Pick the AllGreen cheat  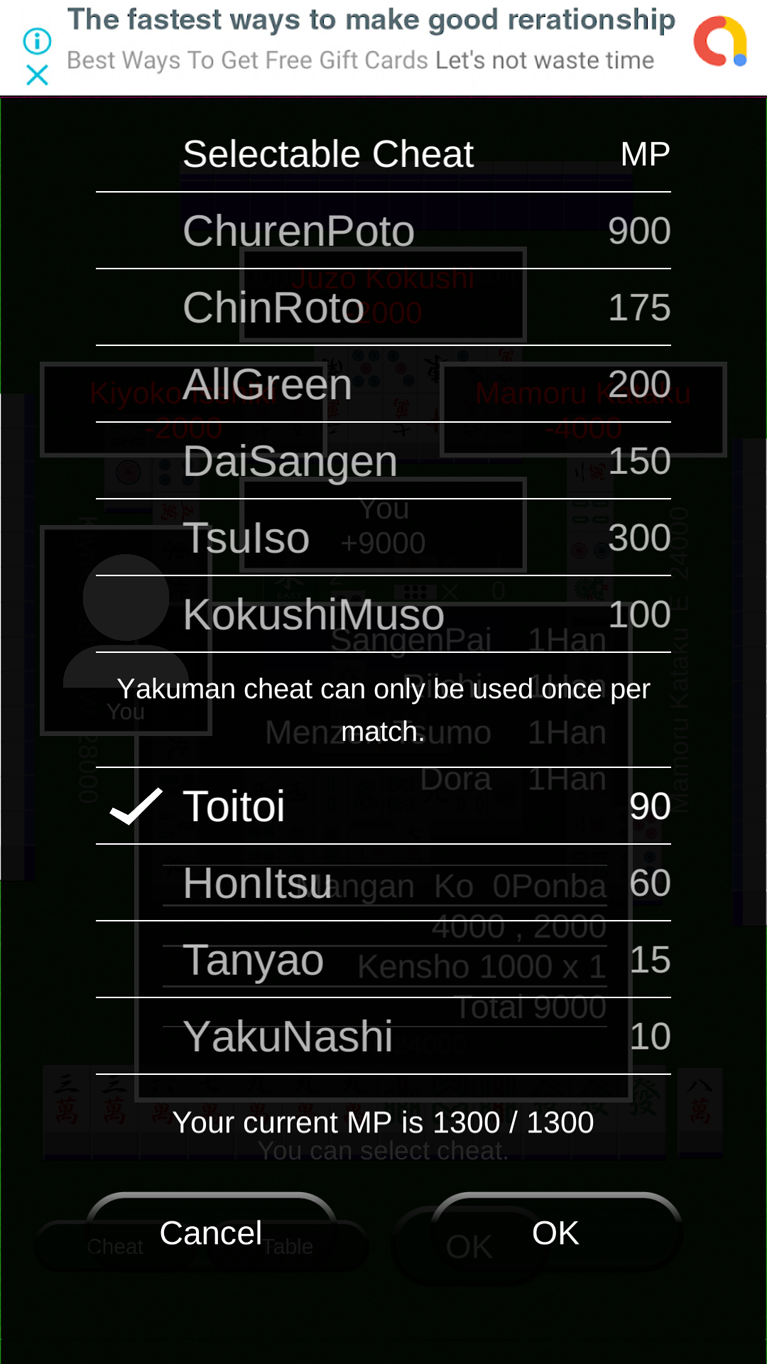383,385
